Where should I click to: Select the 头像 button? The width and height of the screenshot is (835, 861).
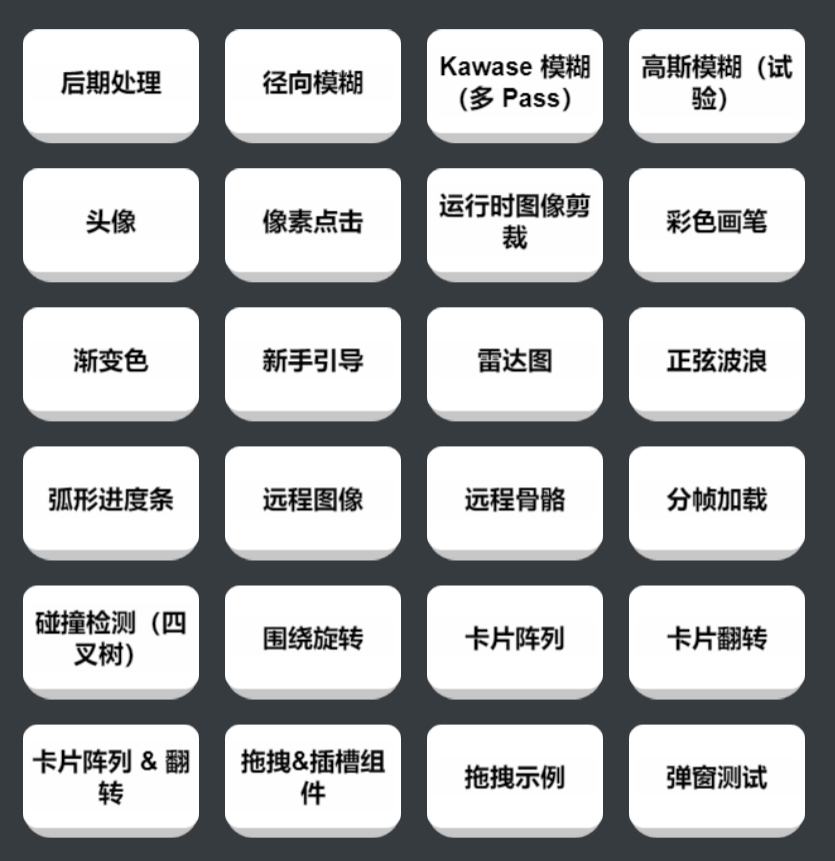tap(111, 222)
